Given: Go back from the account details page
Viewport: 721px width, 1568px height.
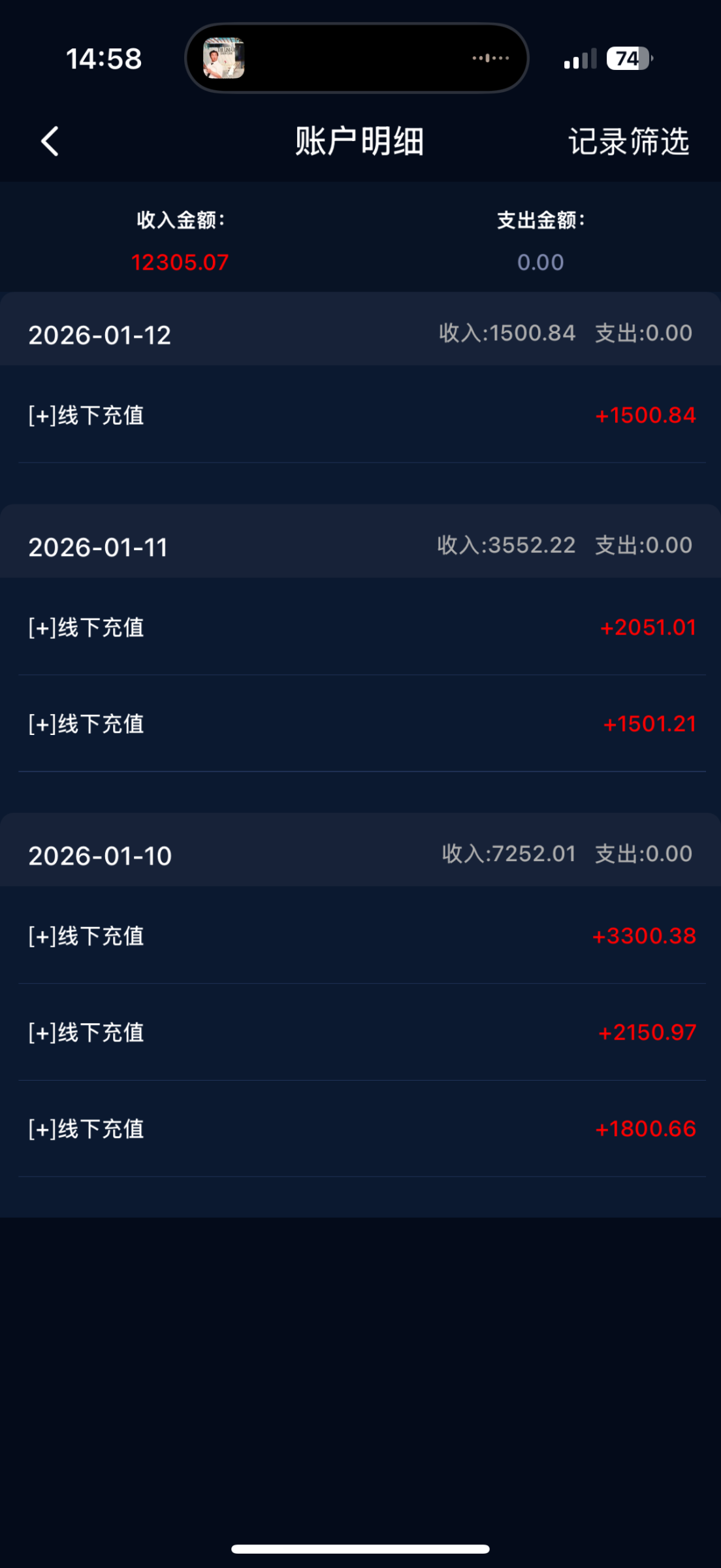Looking at the screenshot, I should pos(50,141).
